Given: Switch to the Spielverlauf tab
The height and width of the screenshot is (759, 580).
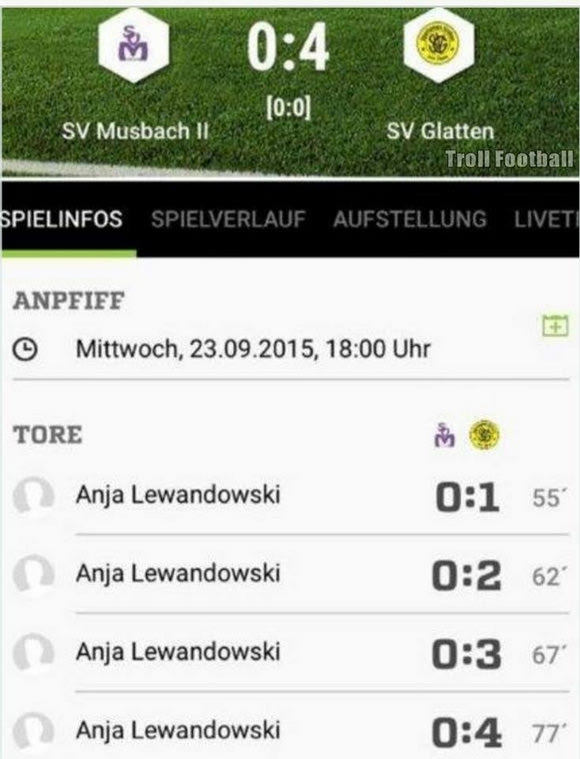Looking at the screenshot, I should coord(228,219).
